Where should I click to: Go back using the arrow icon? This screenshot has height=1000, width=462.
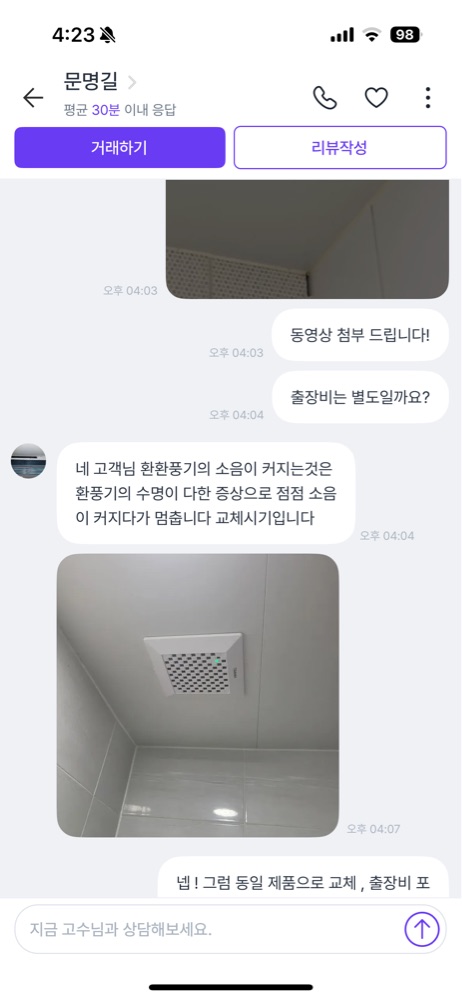point(33,98)
